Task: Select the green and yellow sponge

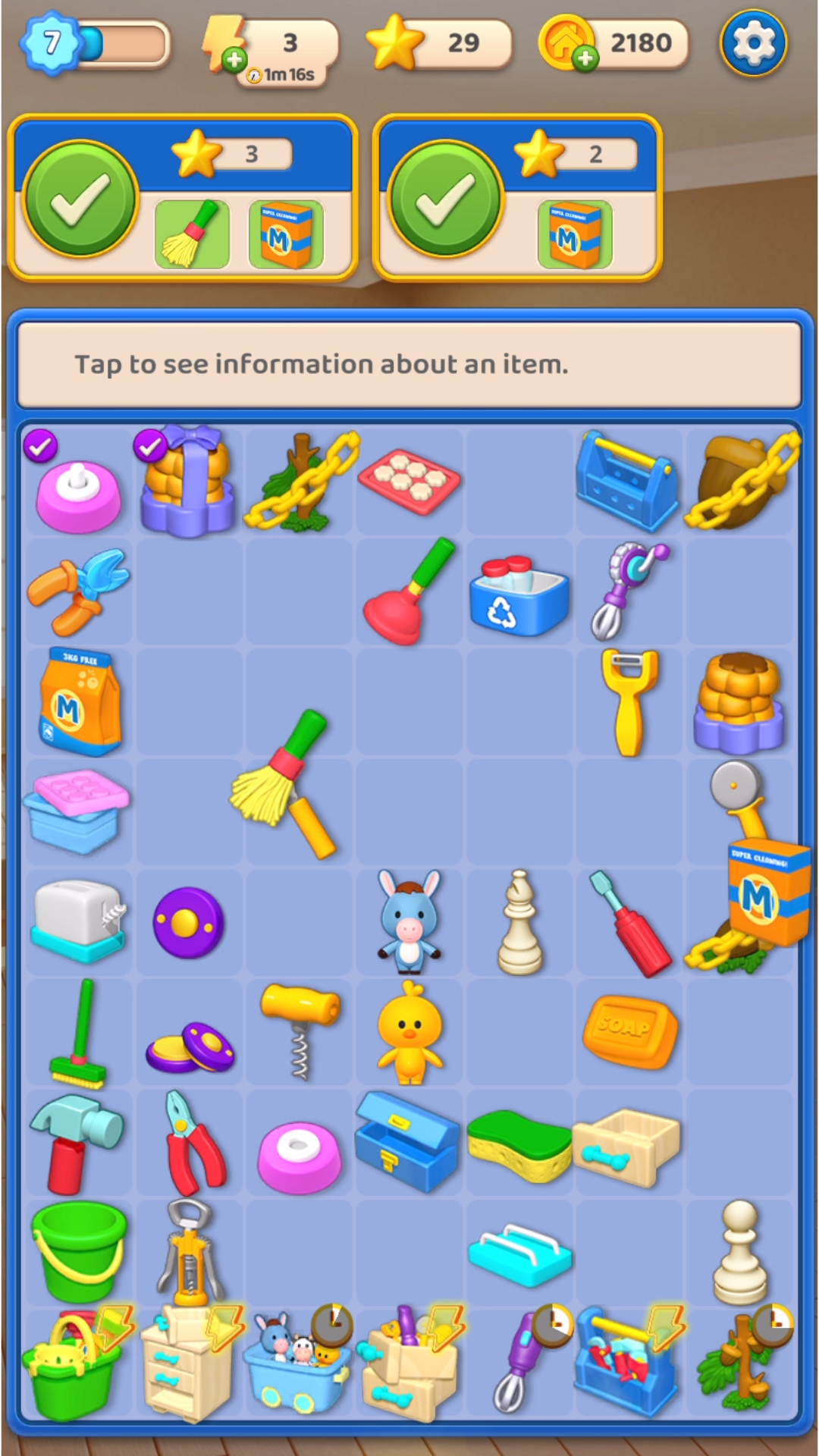Action: point(519,1144)
